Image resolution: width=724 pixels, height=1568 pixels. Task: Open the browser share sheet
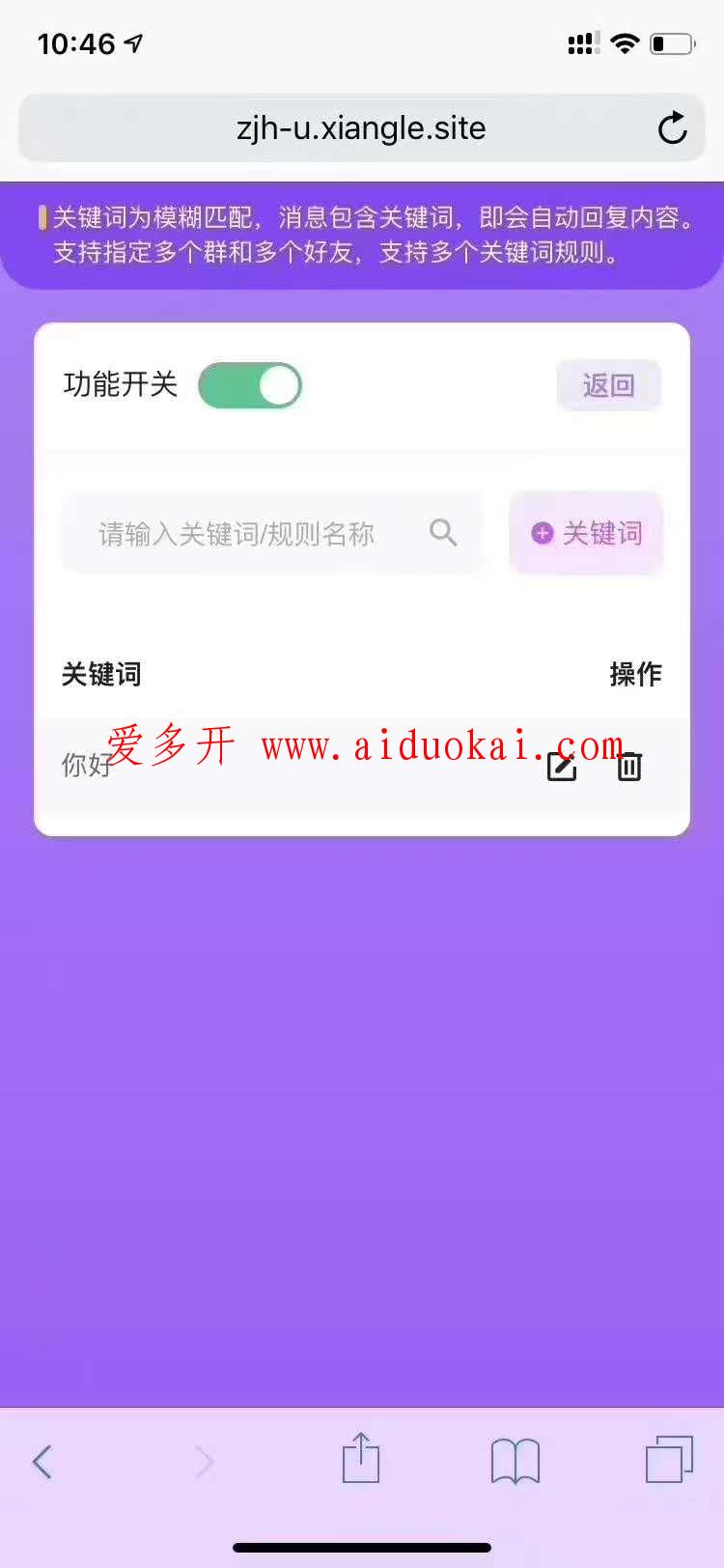point(361,1458)
